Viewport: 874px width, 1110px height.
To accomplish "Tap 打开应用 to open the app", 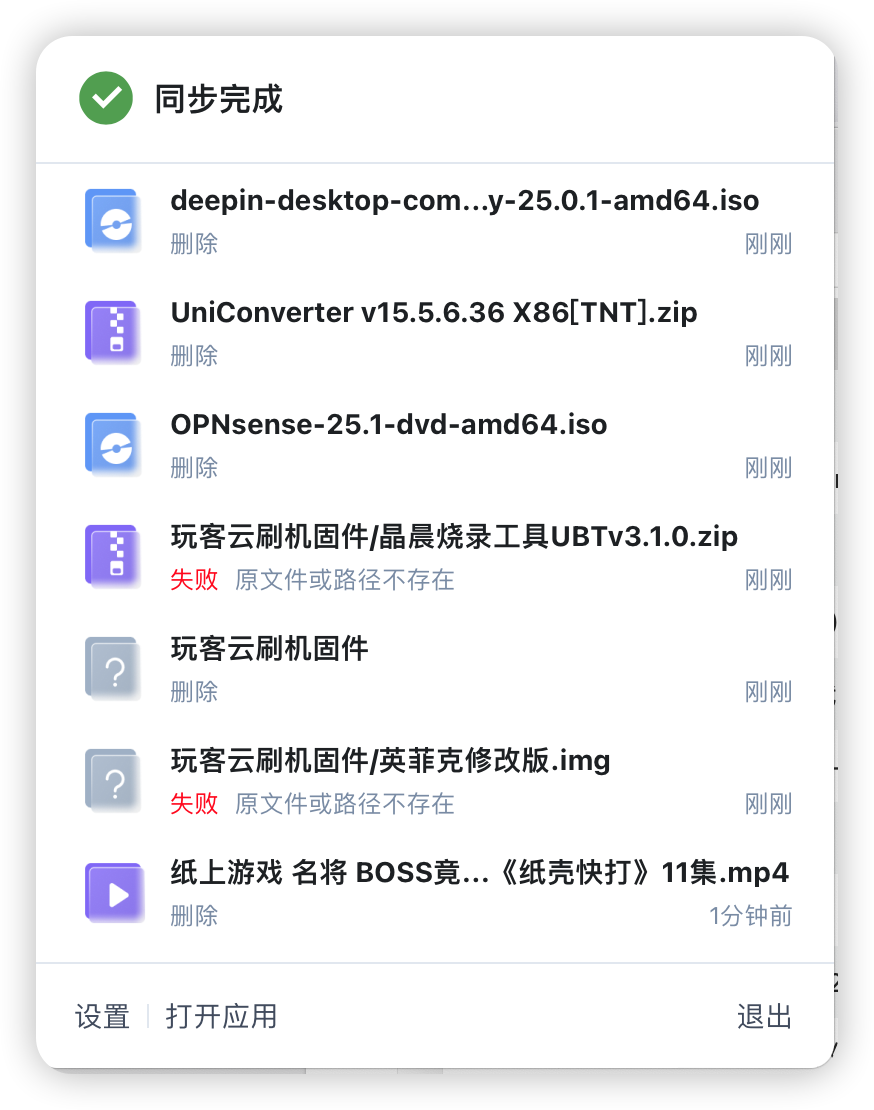I will click(221, 1017).
